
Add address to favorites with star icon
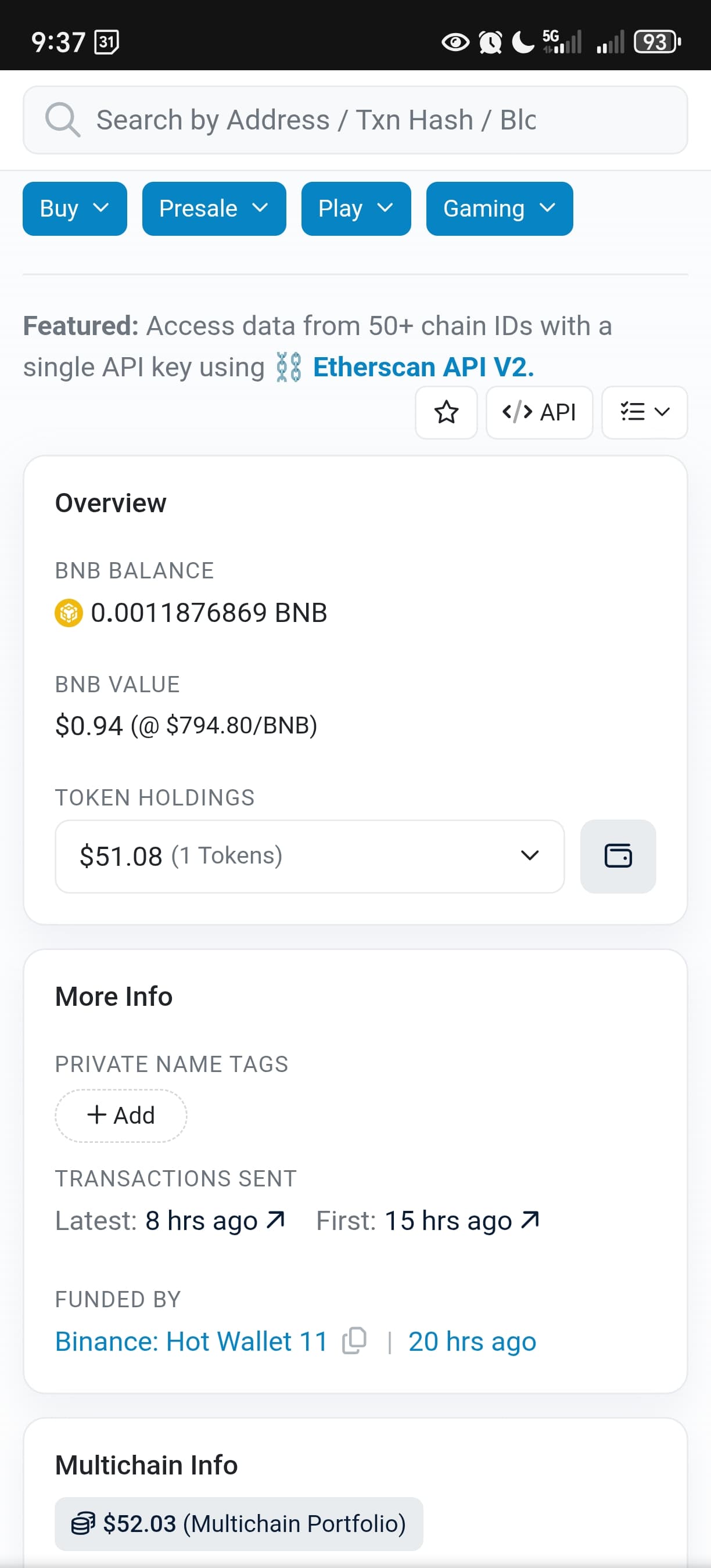click(x=446, y=413)
